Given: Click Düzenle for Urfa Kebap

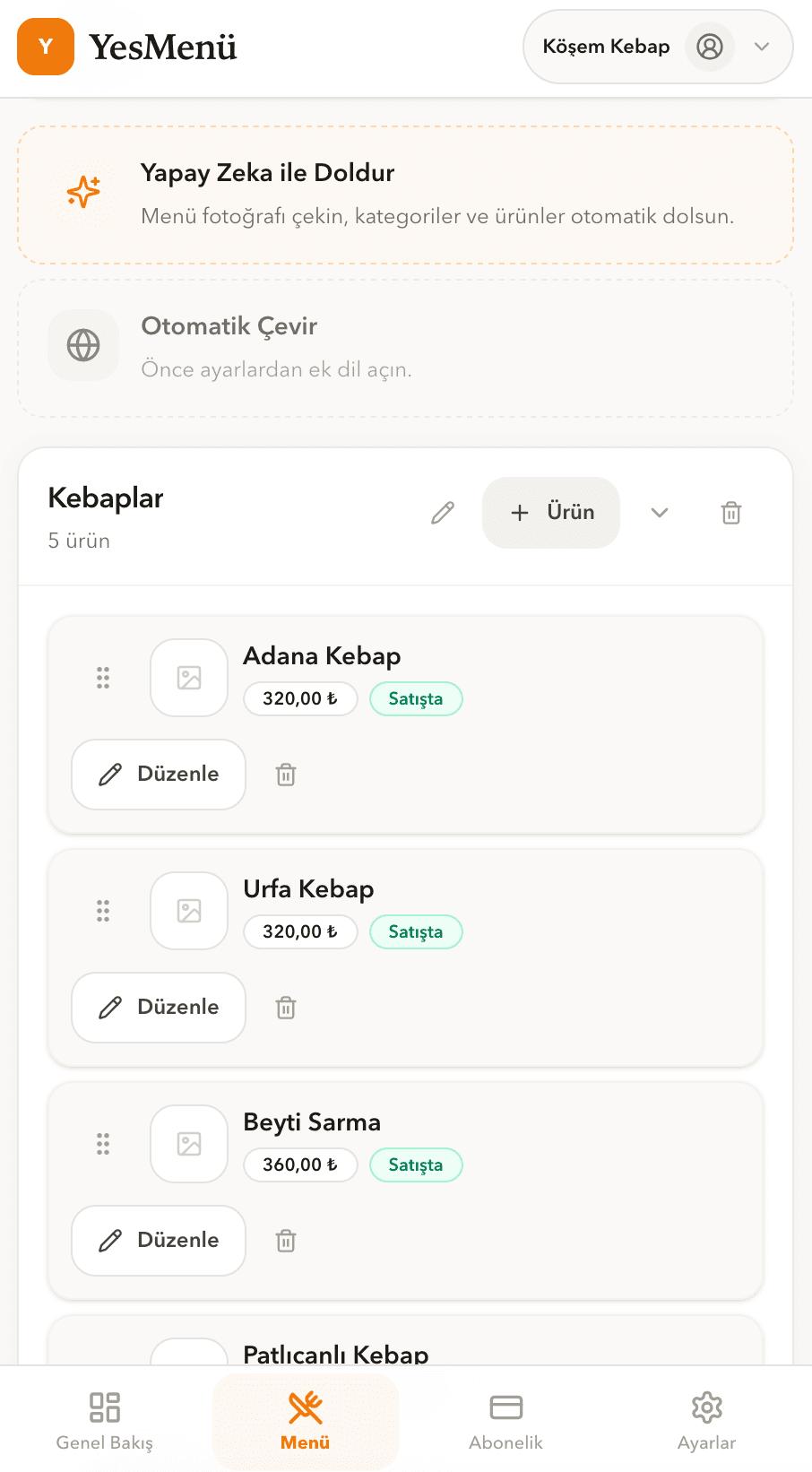Looking at the screenshot, I should (x=158, y=1008).
